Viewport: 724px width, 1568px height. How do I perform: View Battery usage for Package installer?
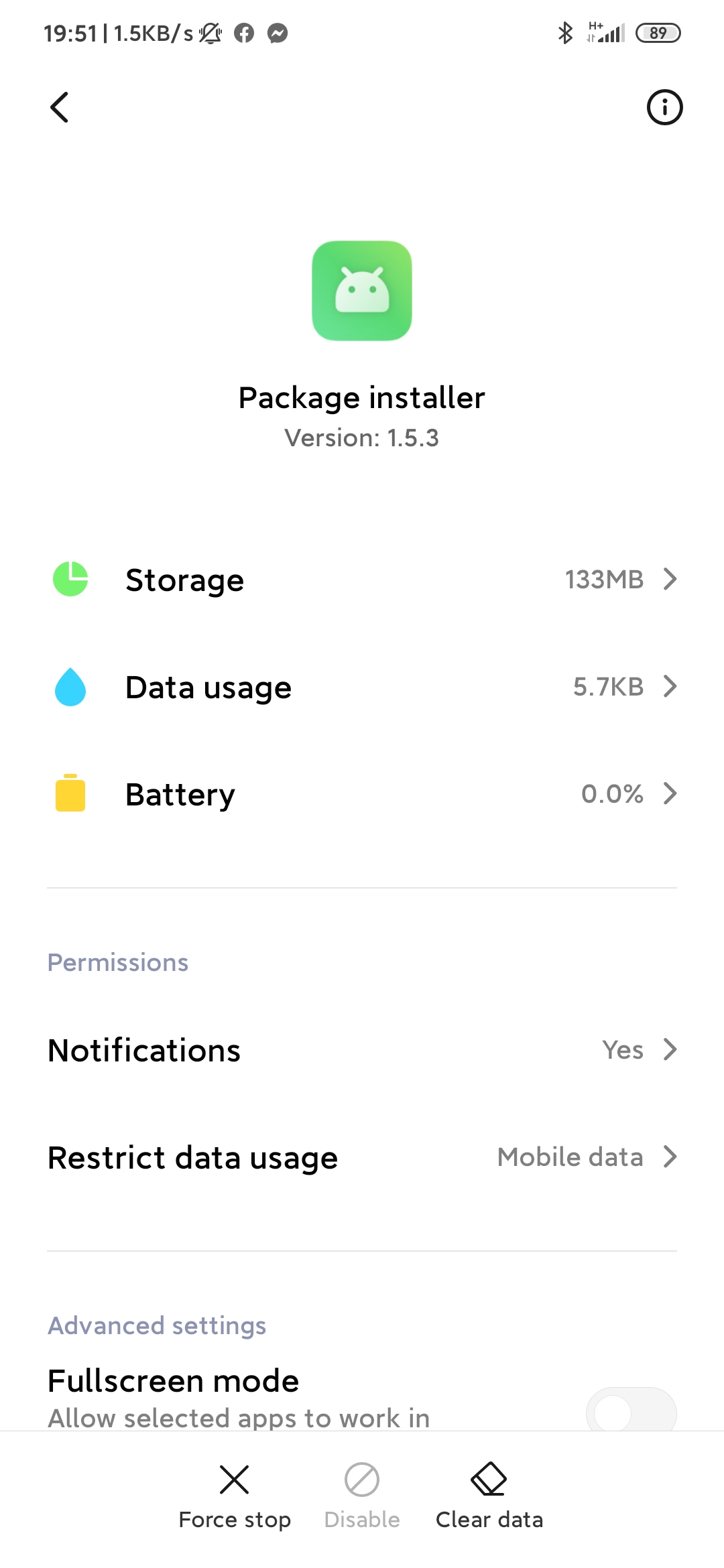pyautogui.click(x=362, y=794)
